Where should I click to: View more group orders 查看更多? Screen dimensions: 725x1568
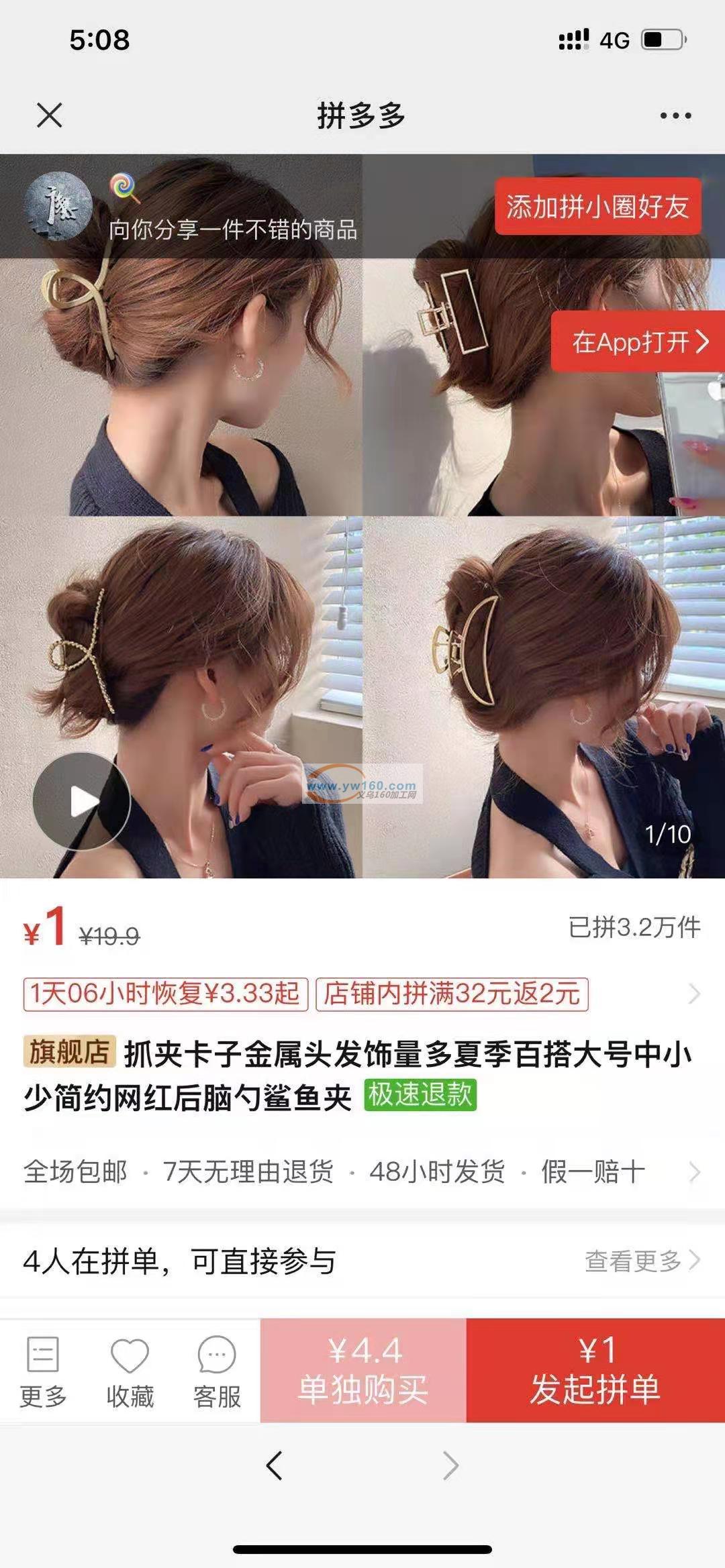point(641,1261)
